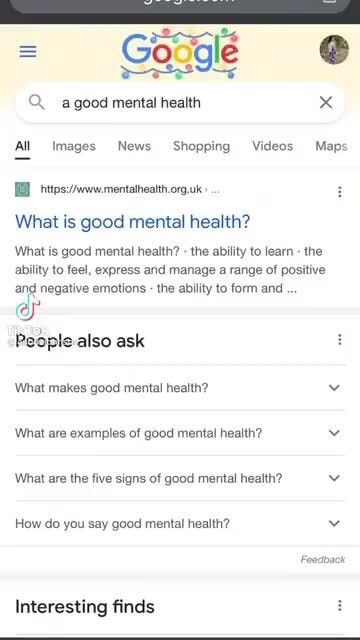
Task: Open People also ask options menu
Action: coord(340,340)
